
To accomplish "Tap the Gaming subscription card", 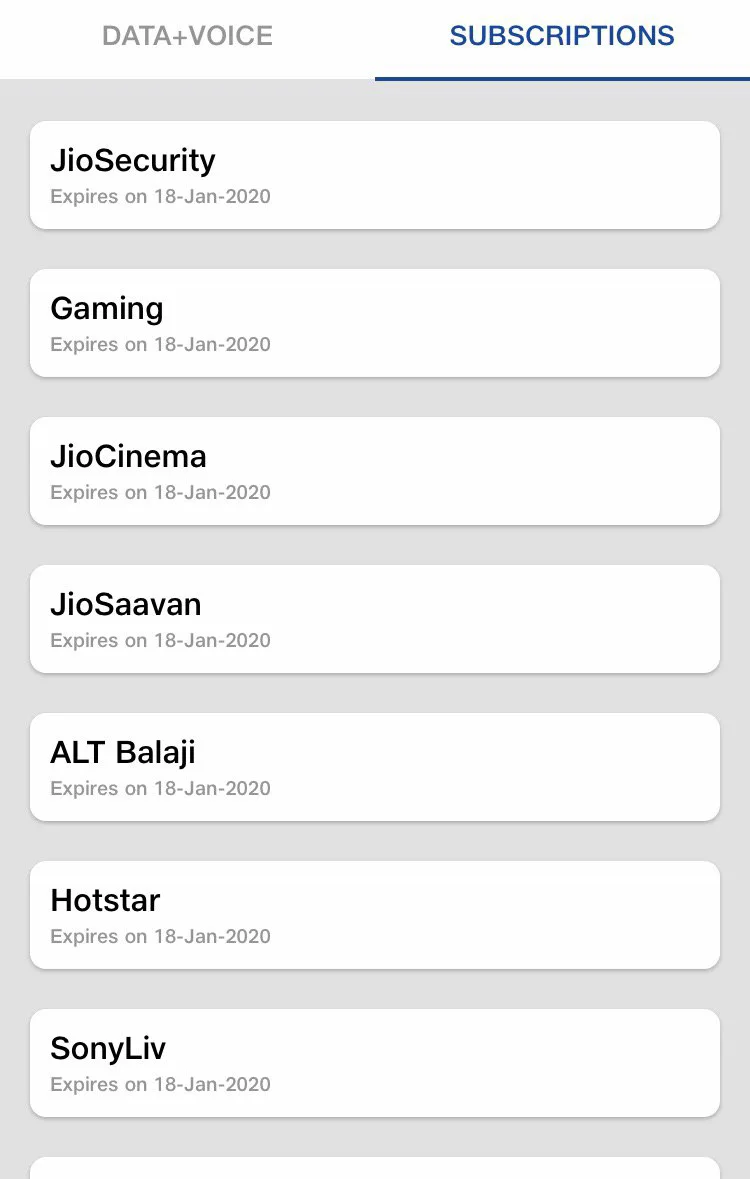I will tap(375, 323).
